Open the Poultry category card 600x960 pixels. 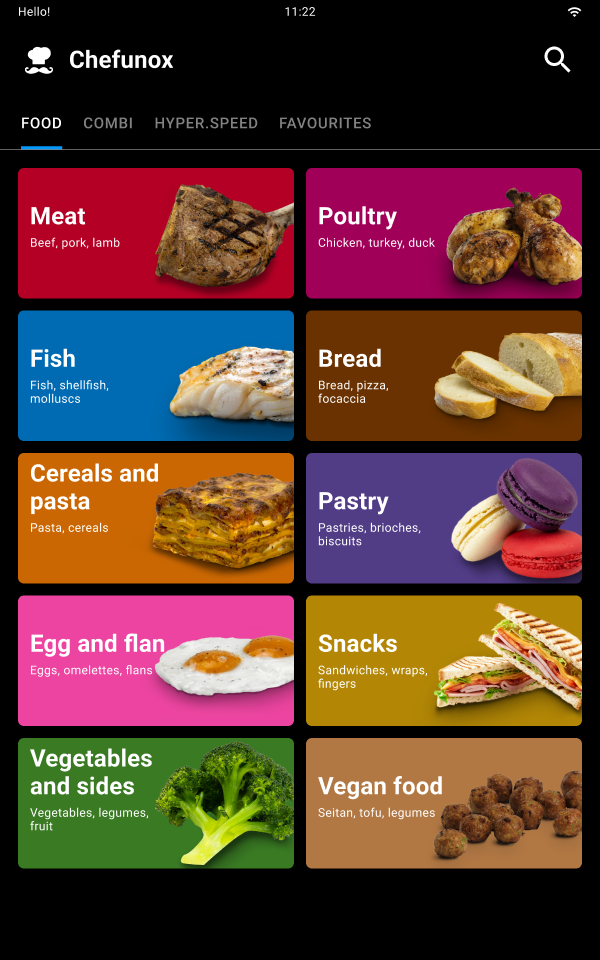tap(443, 233)
